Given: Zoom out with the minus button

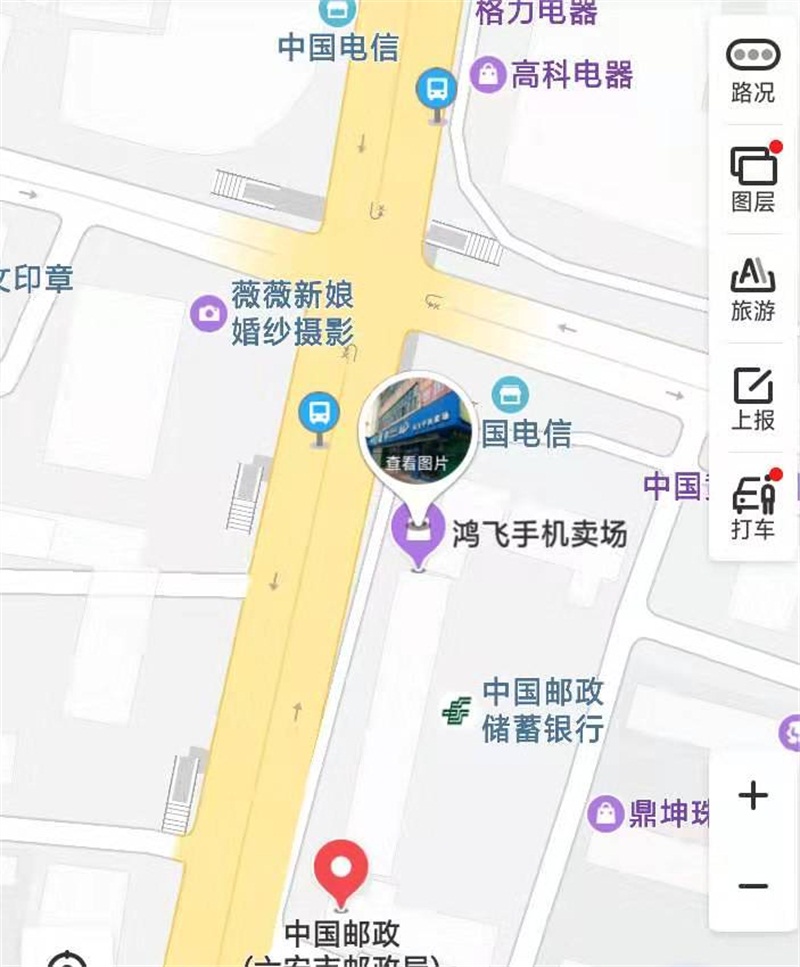Looking at the screenshot, I should 752,886.
